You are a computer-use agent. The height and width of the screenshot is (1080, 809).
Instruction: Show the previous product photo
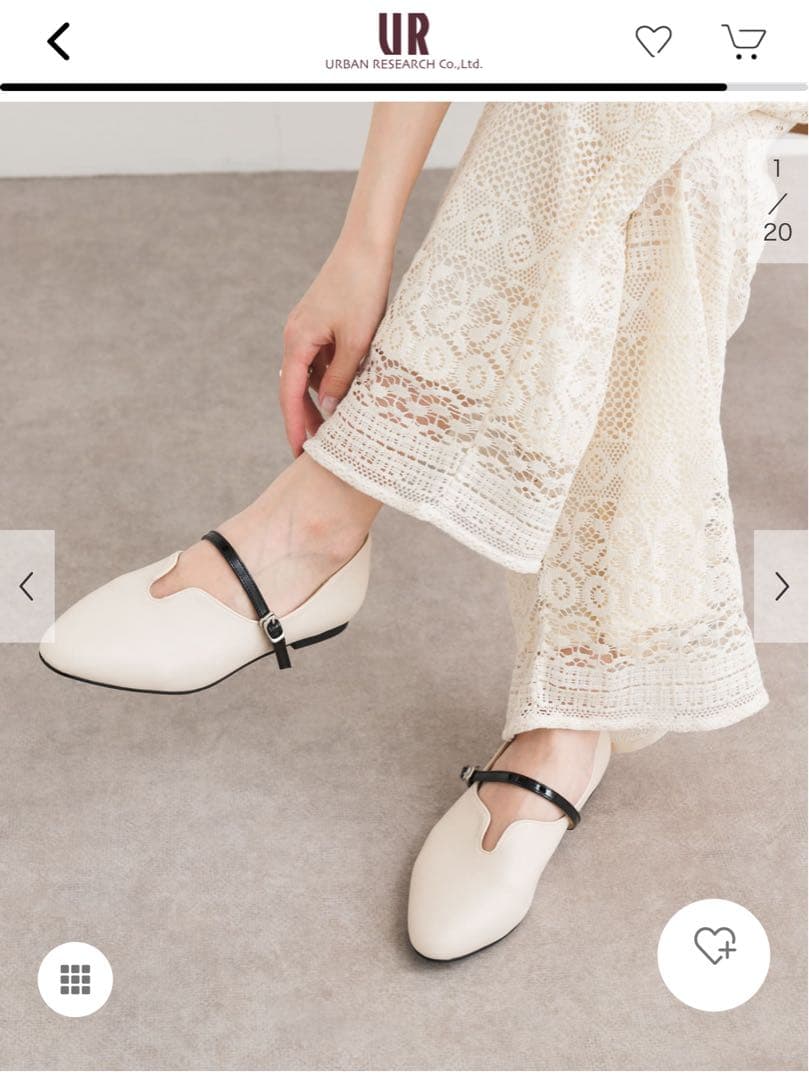27,586
